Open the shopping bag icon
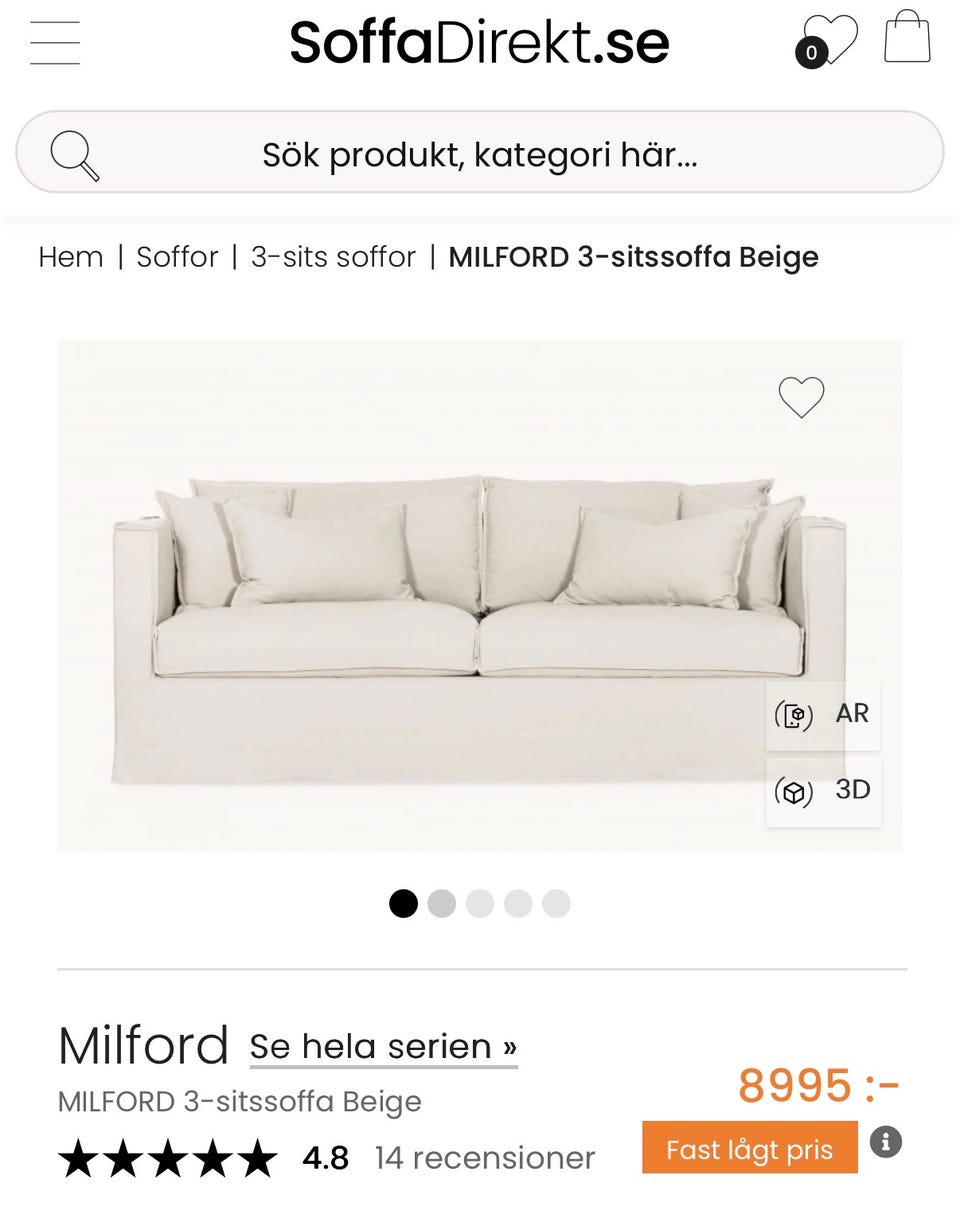The height and width of the screenshot is (1222, 960). 906,38
